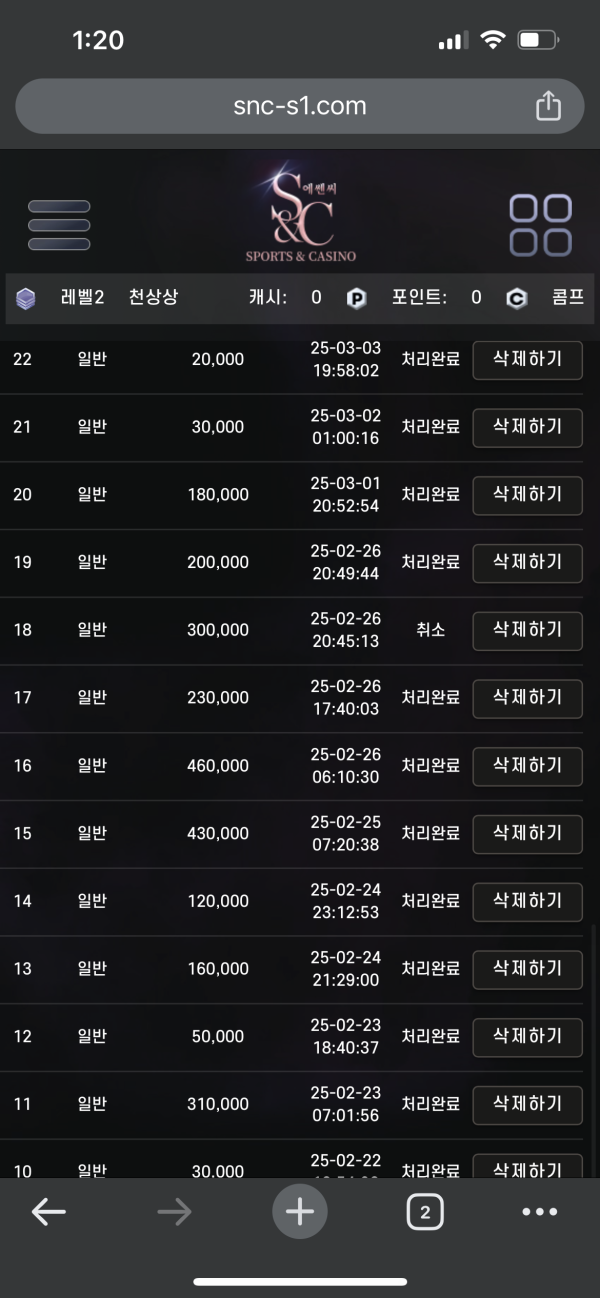The width and height of the screenshot is (600, 1298).
Task: Open the four-square grid menu
Action: [x=540, y=225]
